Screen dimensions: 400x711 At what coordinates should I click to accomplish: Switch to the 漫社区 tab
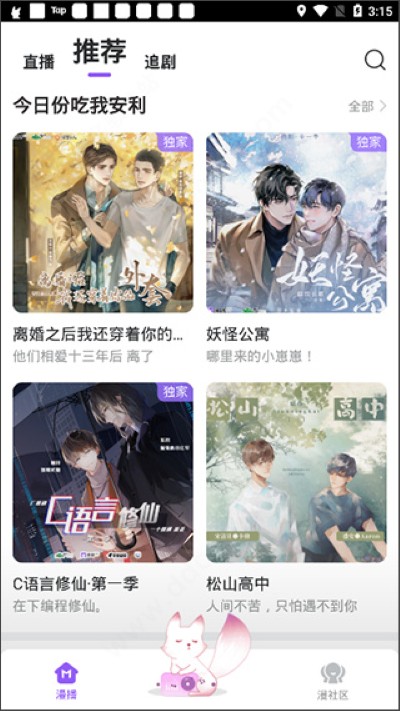tap(333, 680)
